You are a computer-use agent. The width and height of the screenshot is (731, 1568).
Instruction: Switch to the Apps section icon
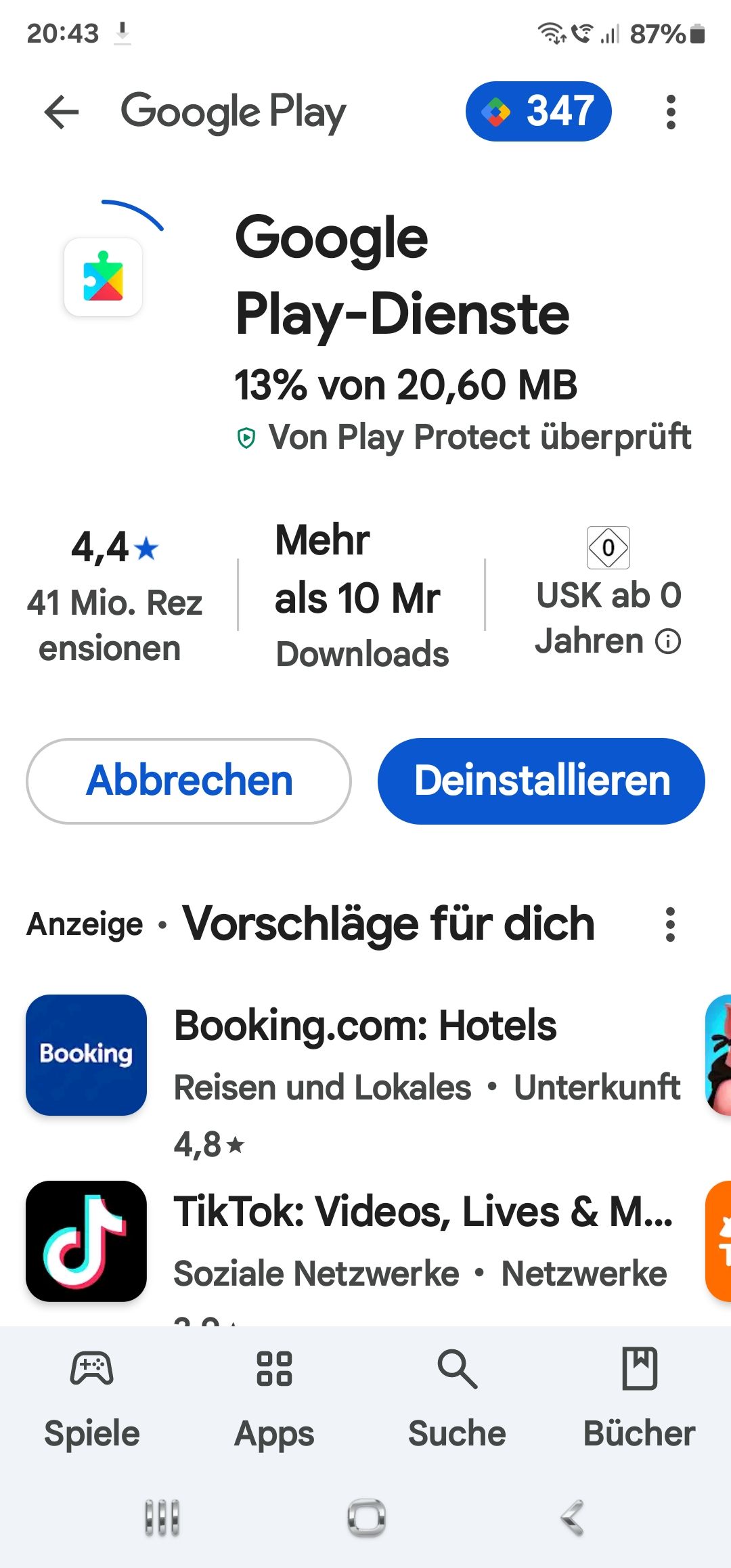(x=274, y=1368)
